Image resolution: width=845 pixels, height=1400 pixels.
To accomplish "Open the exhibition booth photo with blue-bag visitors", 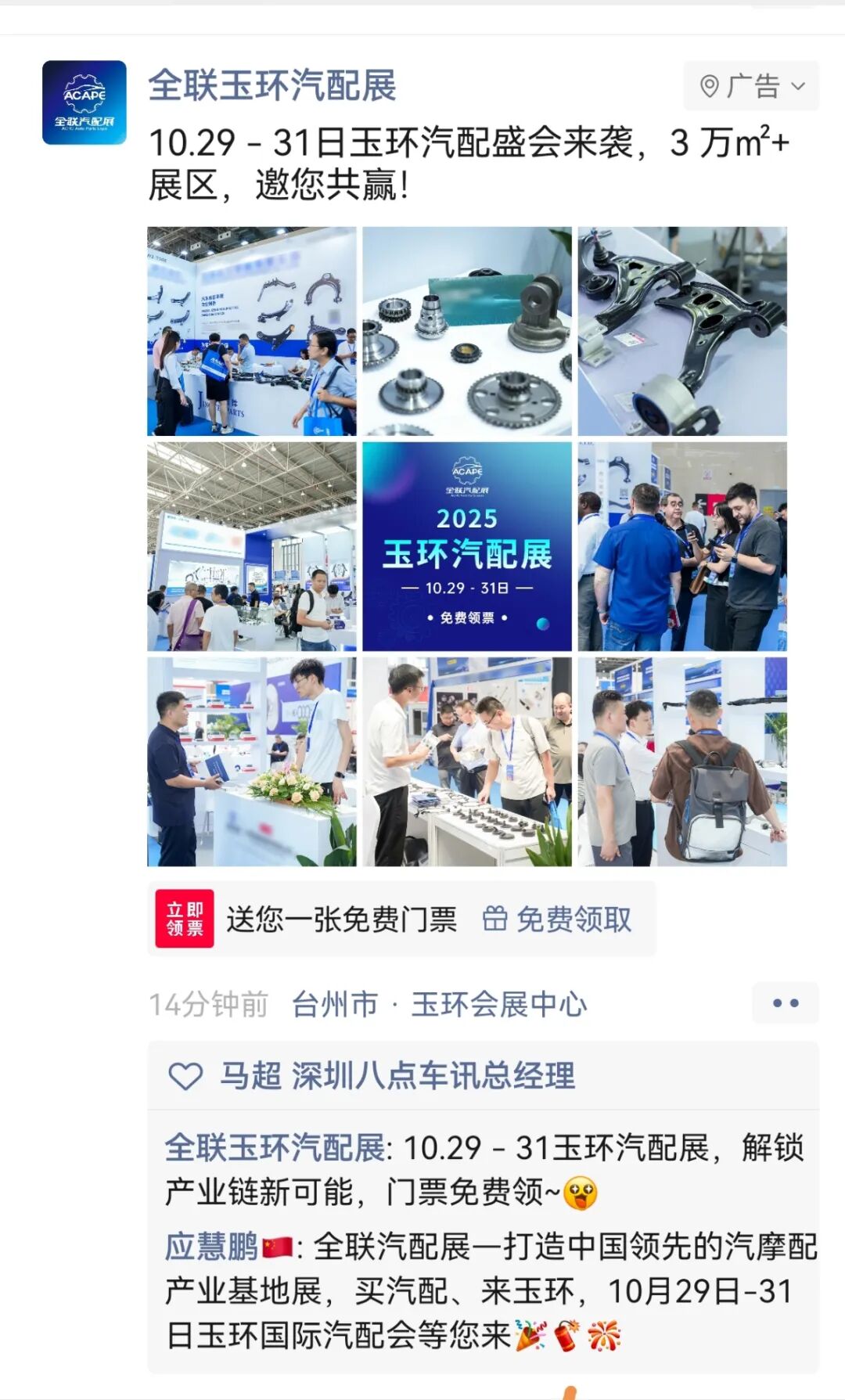I will (251, 331).
